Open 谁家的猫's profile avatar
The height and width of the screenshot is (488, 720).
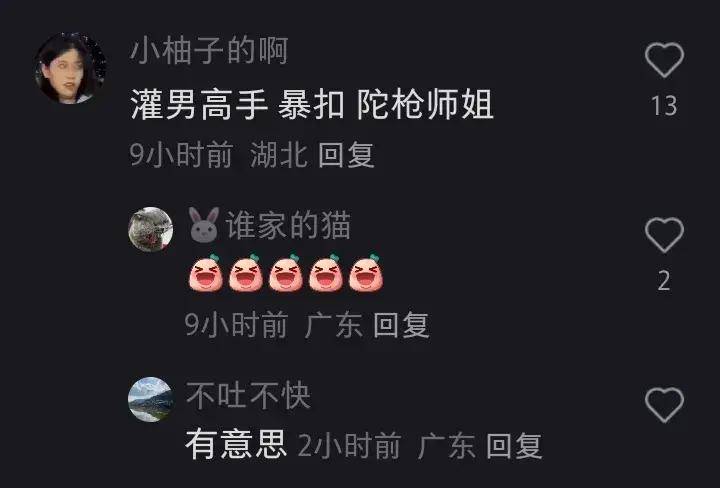point(150,229)
